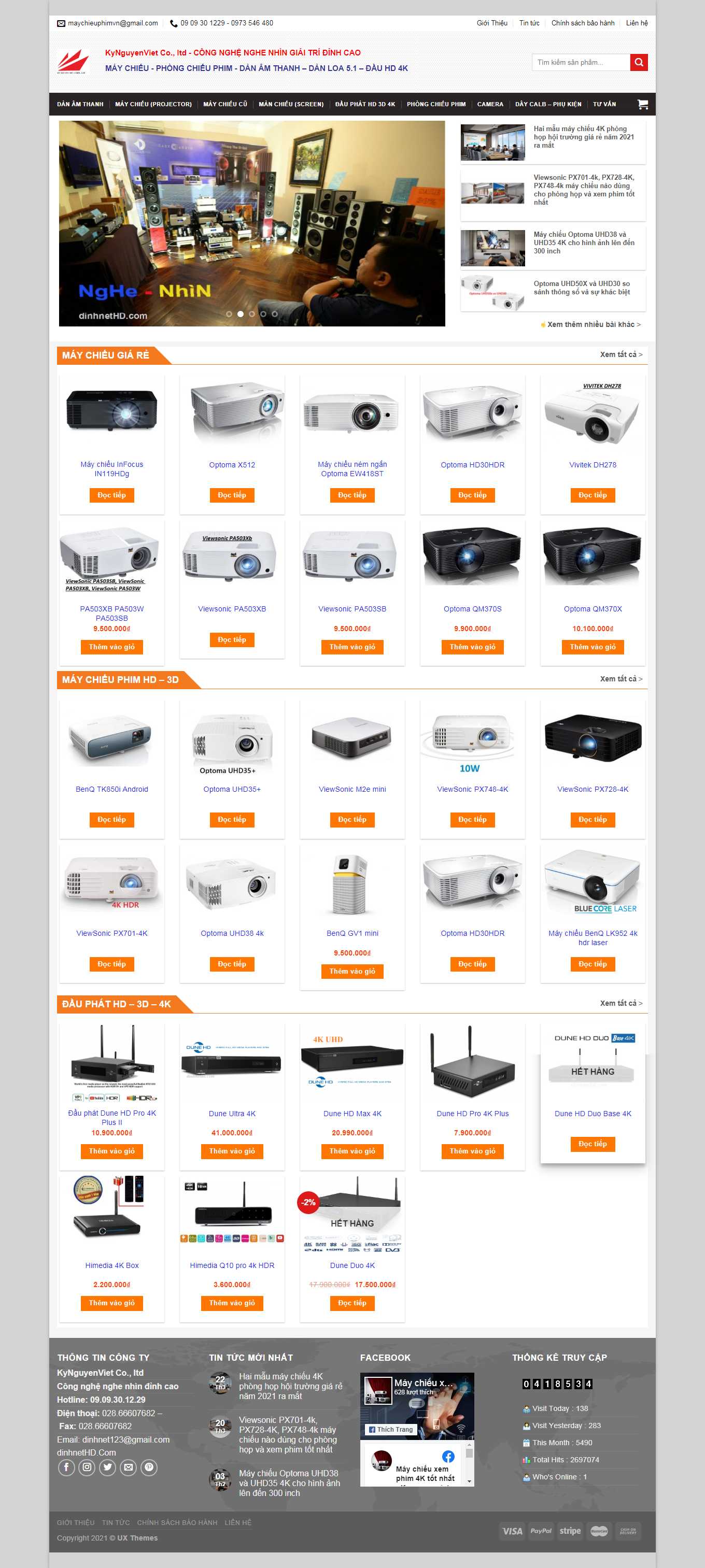Open the Giới Thiệu link
The image size is (705, 1568).
(491, 23)
